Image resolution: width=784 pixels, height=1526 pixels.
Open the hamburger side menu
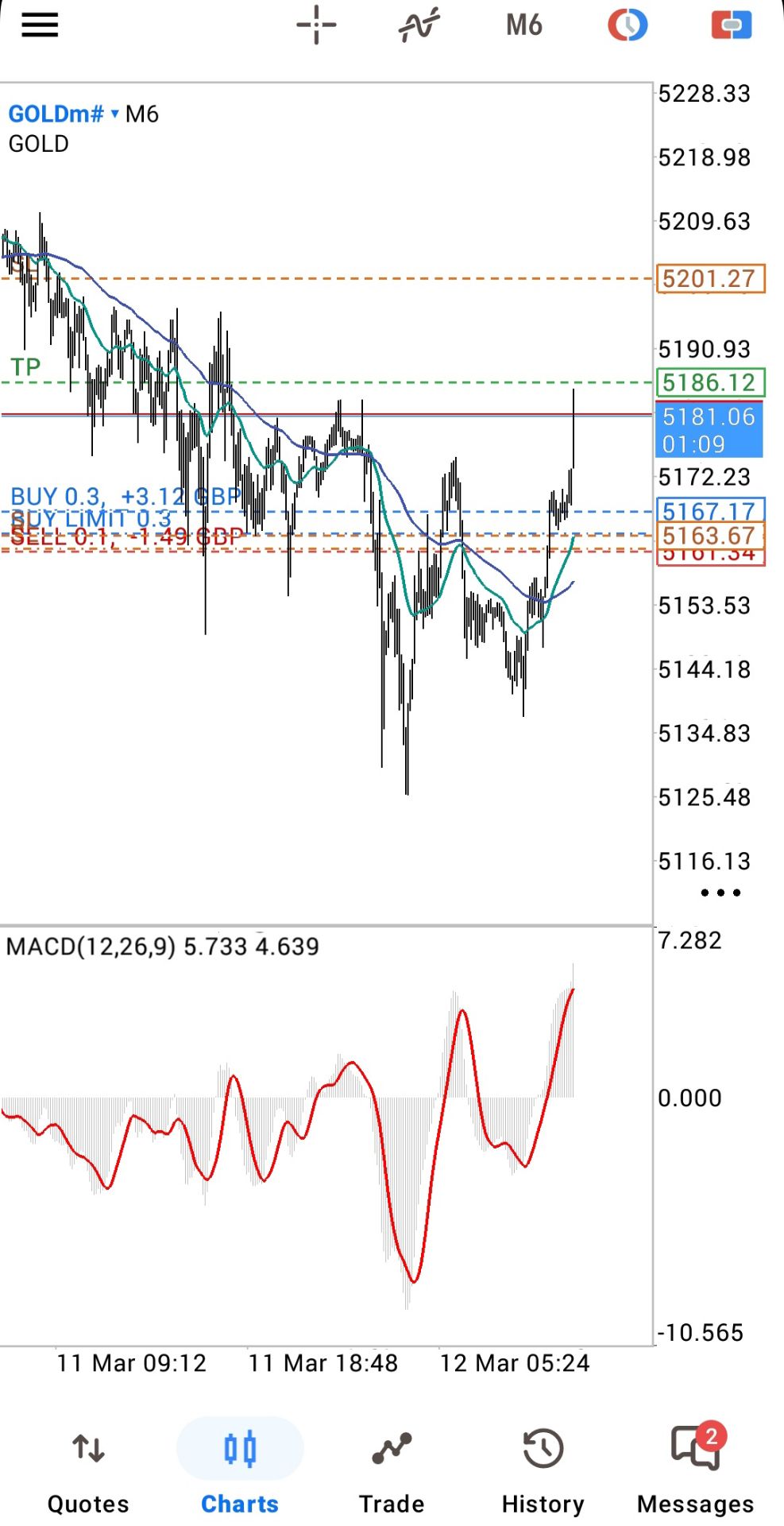coord(40,25)
